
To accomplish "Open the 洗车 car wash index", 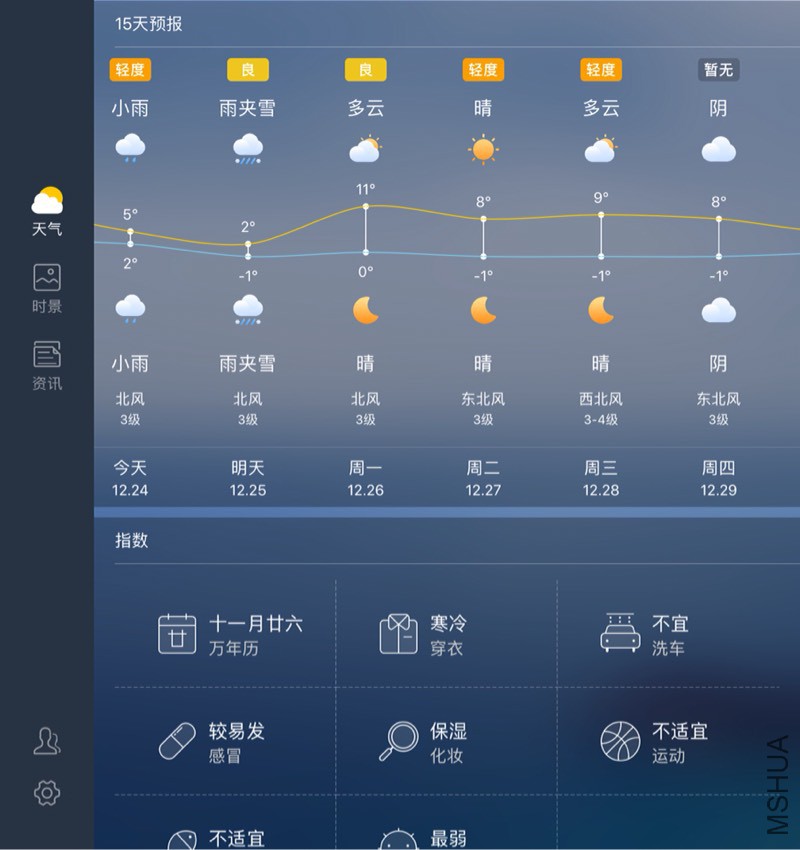I will coord(645,634).
